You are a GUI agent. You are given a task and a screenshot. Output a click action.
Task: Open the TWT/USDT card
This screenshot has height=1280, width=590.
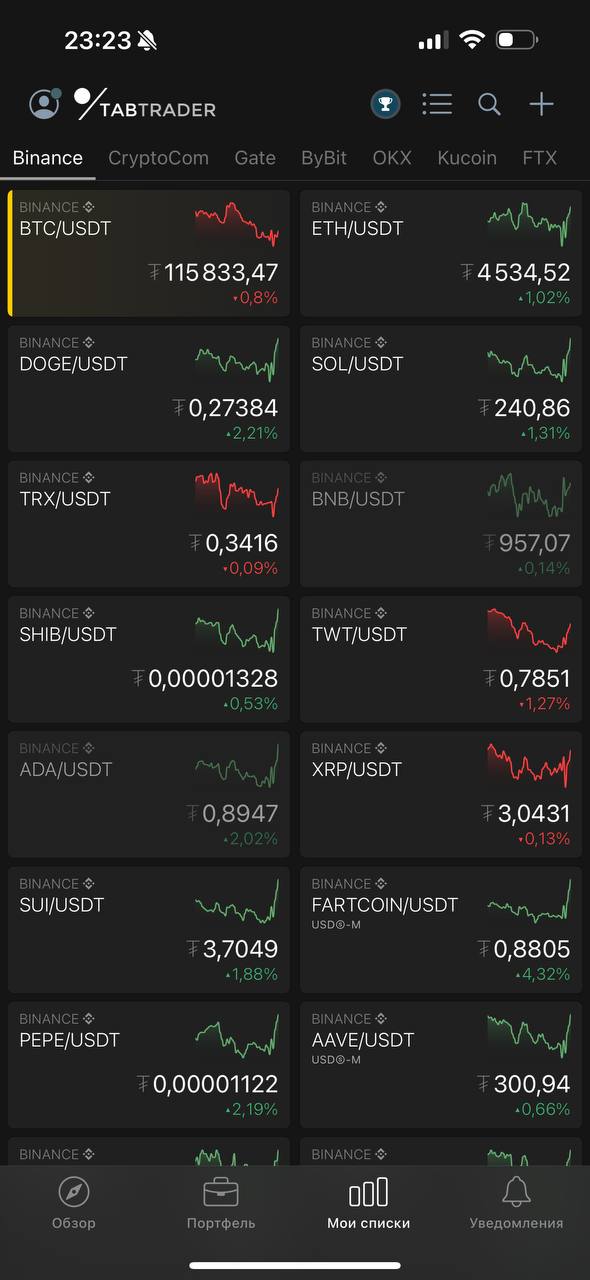click(x=441, y=660)
